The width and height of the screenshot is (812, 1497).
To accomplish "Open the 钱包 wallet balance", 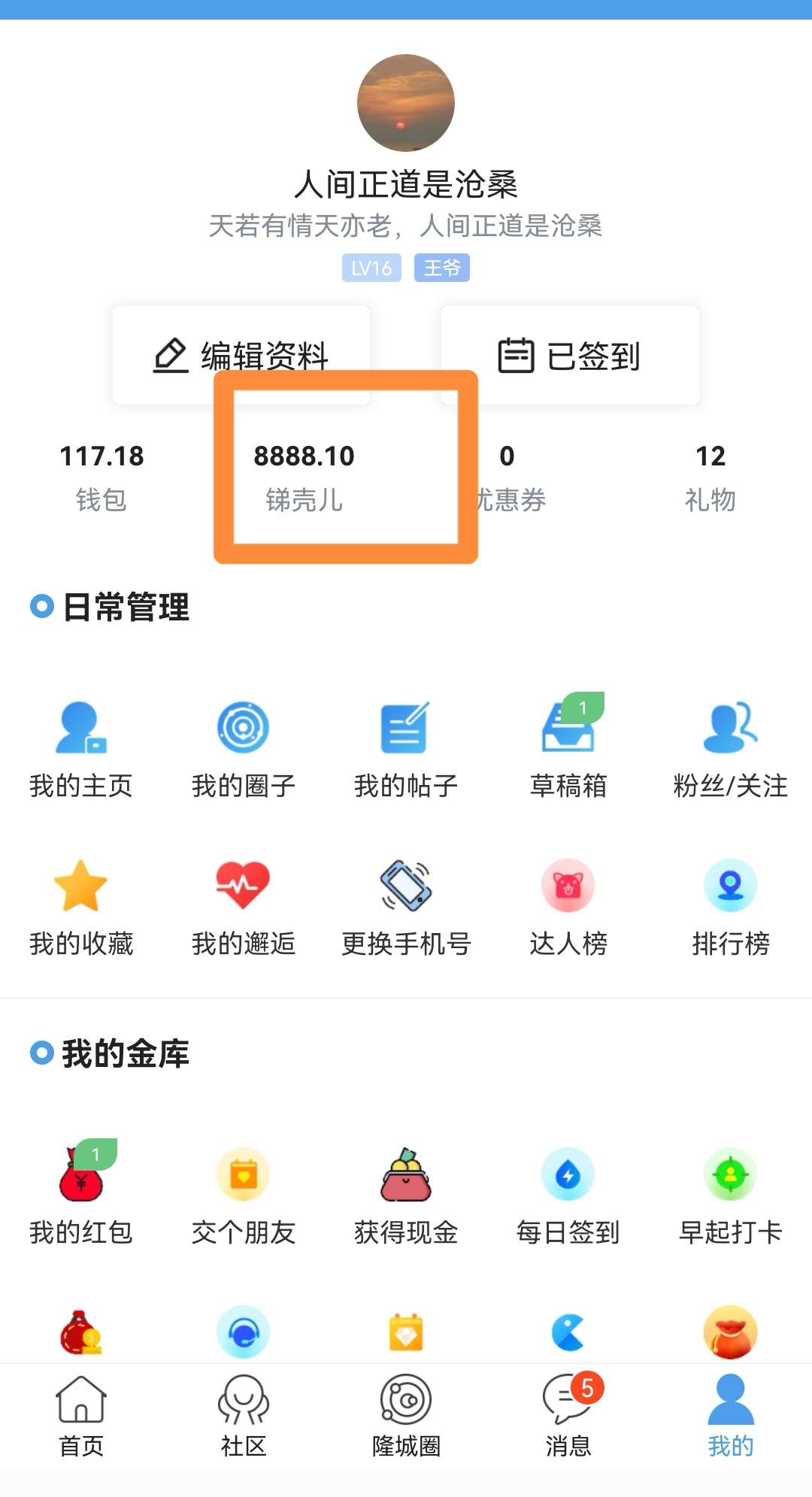I will (101, 477).
